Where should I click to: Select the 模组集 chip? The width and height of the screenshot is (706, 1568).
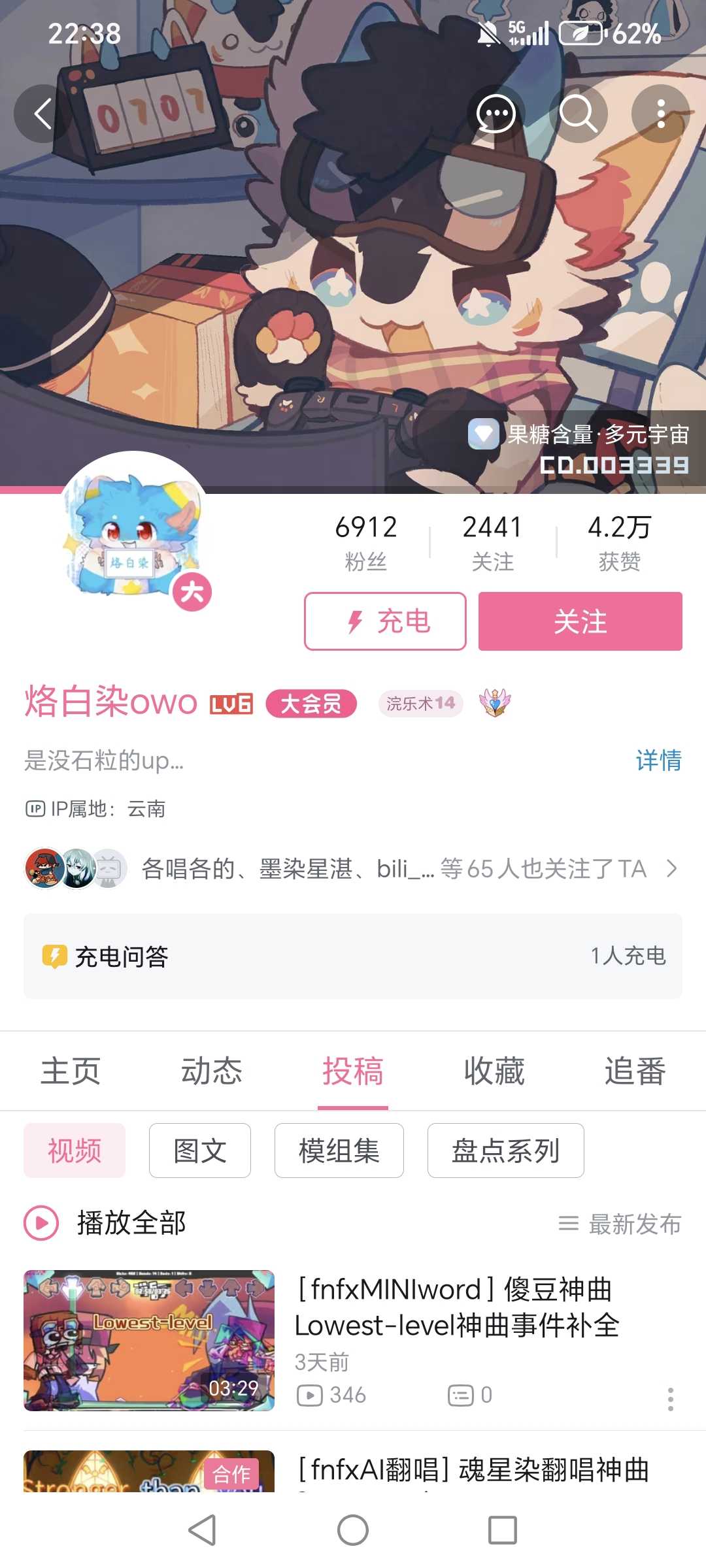(x=339, y=1151)
